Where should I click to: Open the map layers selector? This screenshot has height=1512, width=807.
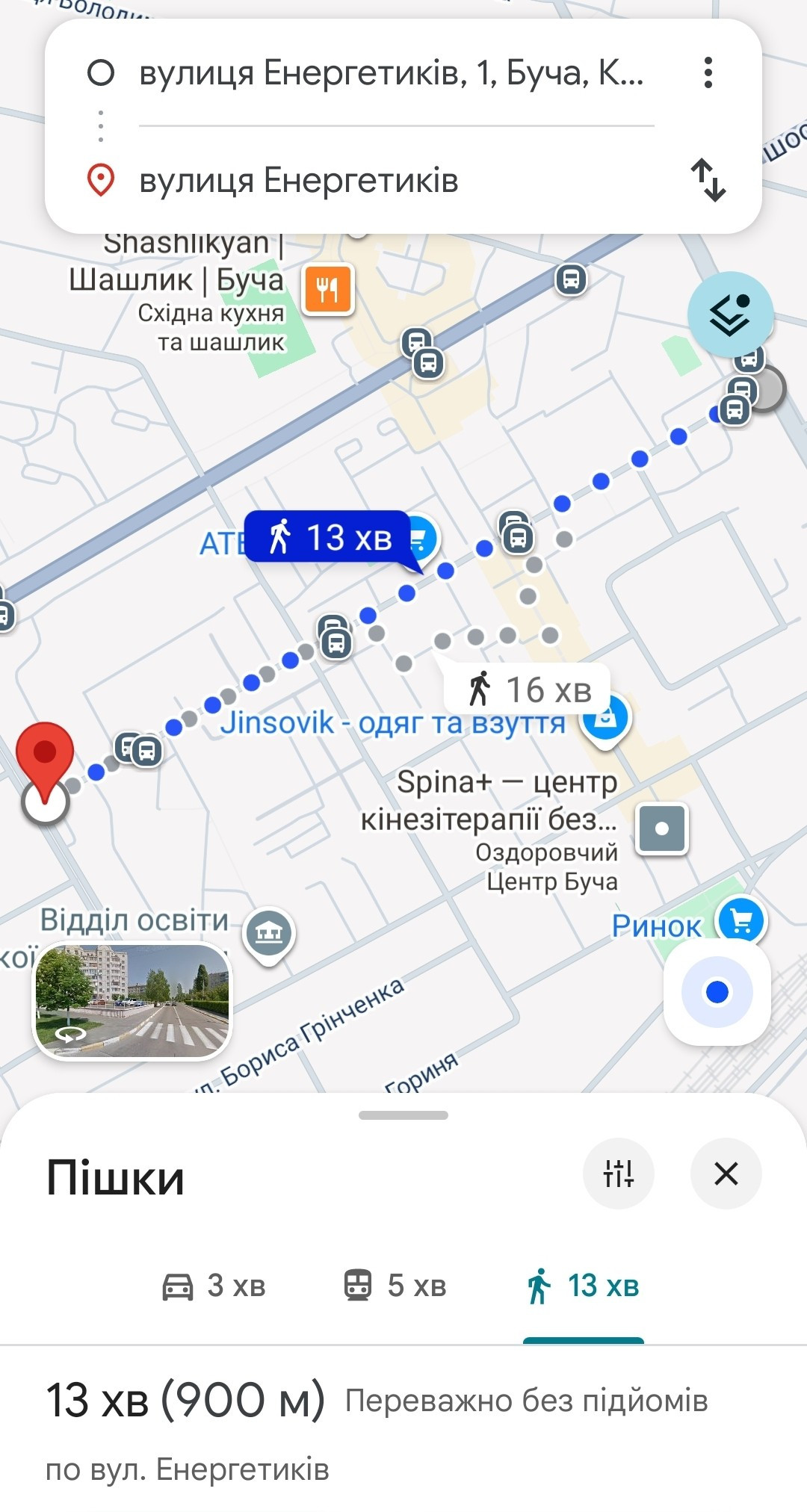[x=731, y=313]
